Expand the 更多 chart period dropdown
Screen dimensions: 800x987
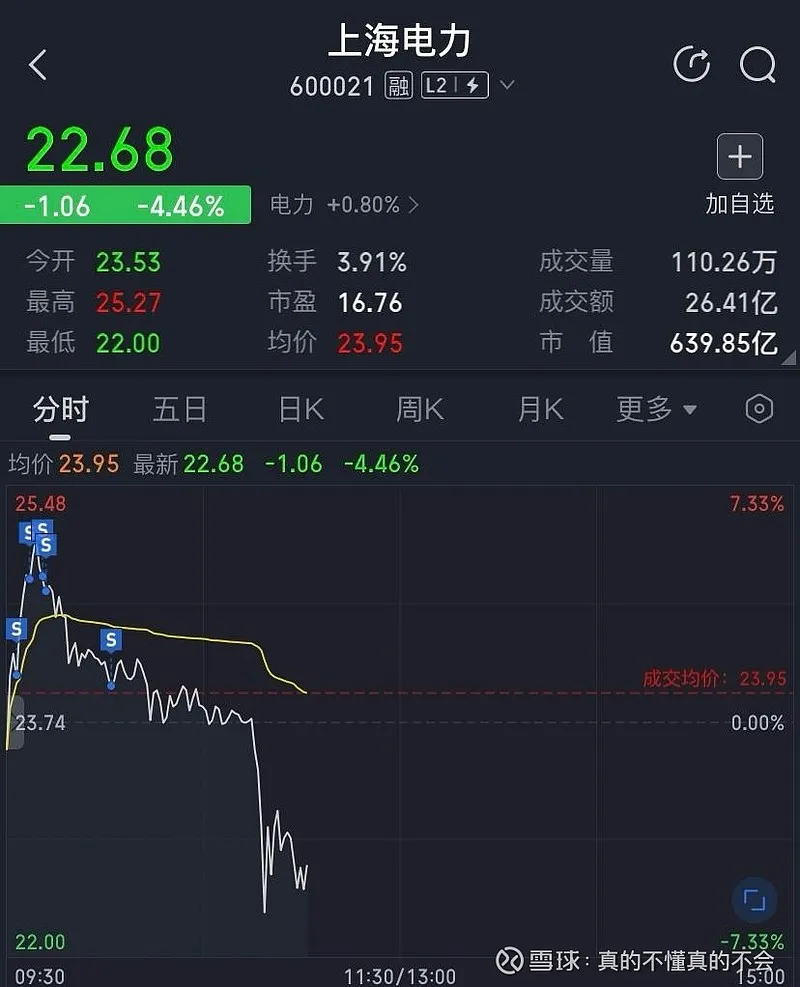coord(656,409)
